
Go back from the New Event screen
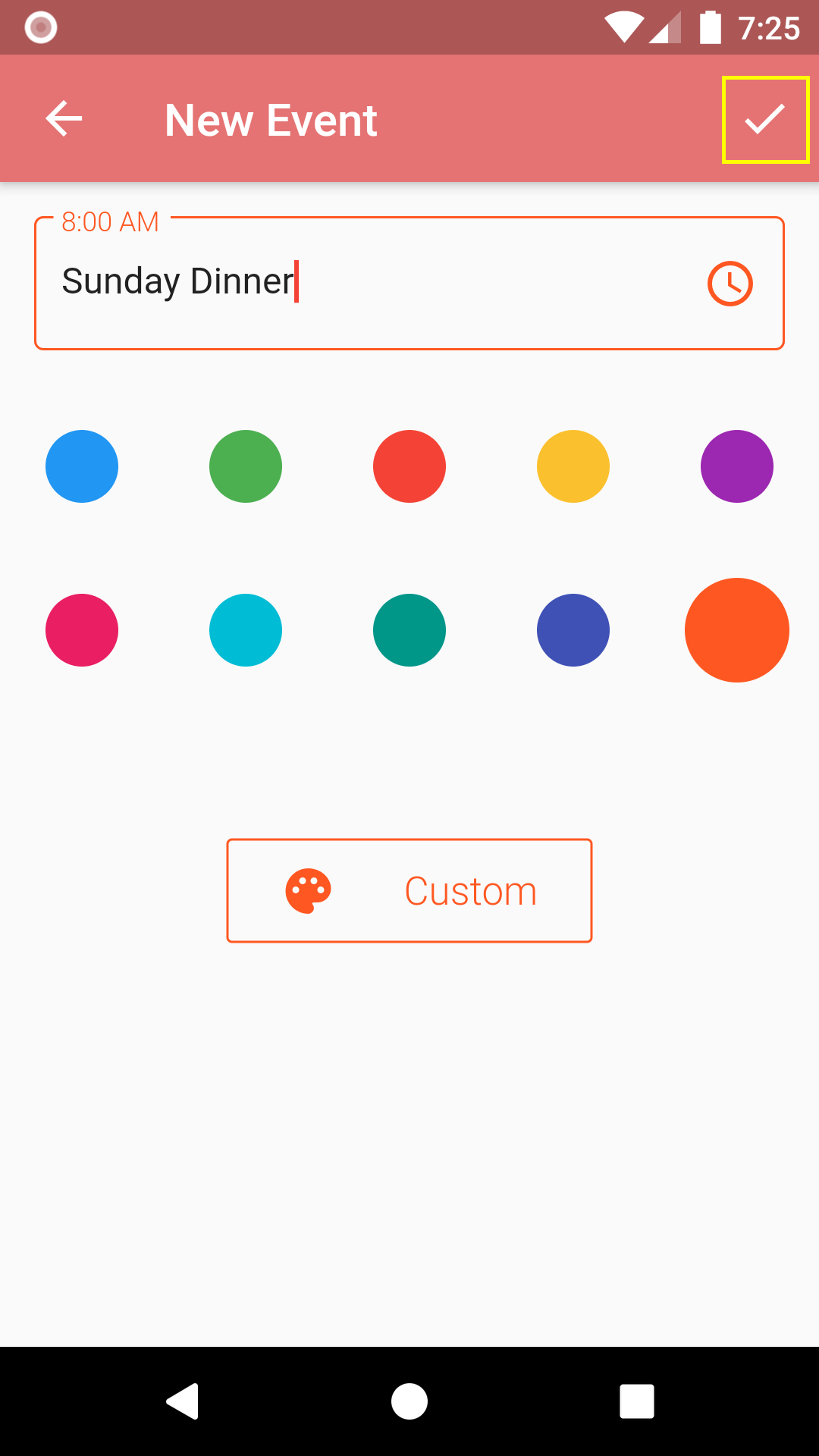coord(64,119)
